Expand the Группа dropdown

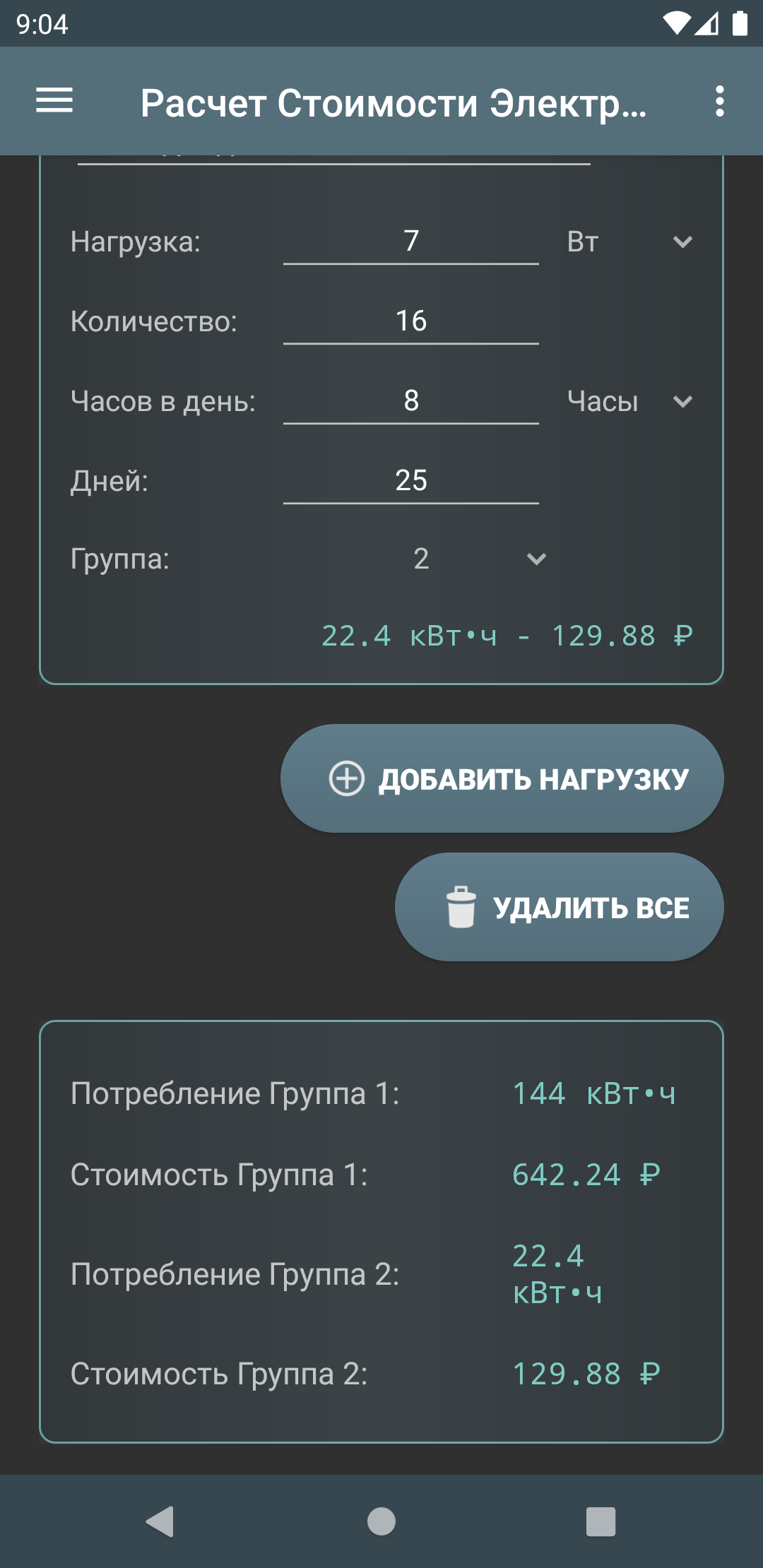[x=473, y=559]
